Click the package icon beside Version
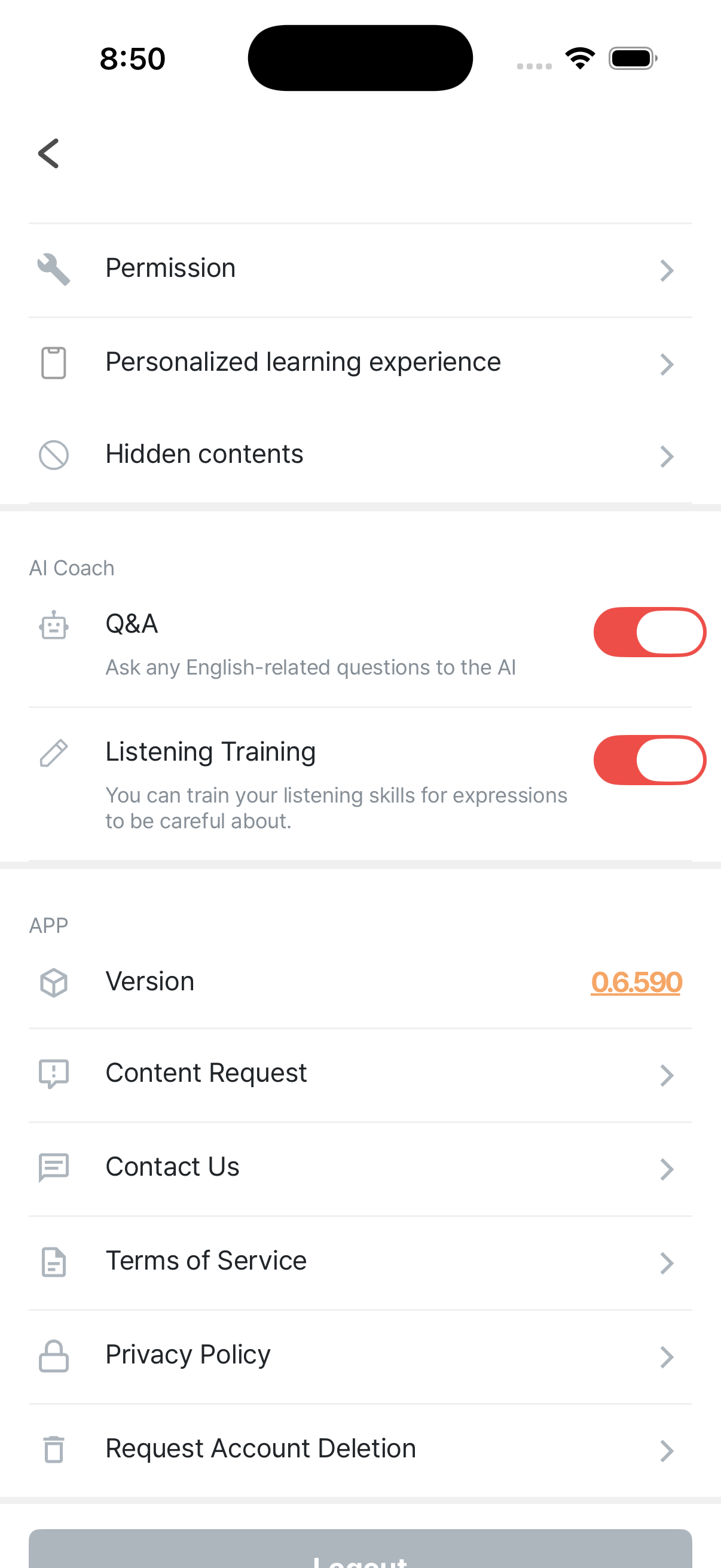 coord(54,982)
